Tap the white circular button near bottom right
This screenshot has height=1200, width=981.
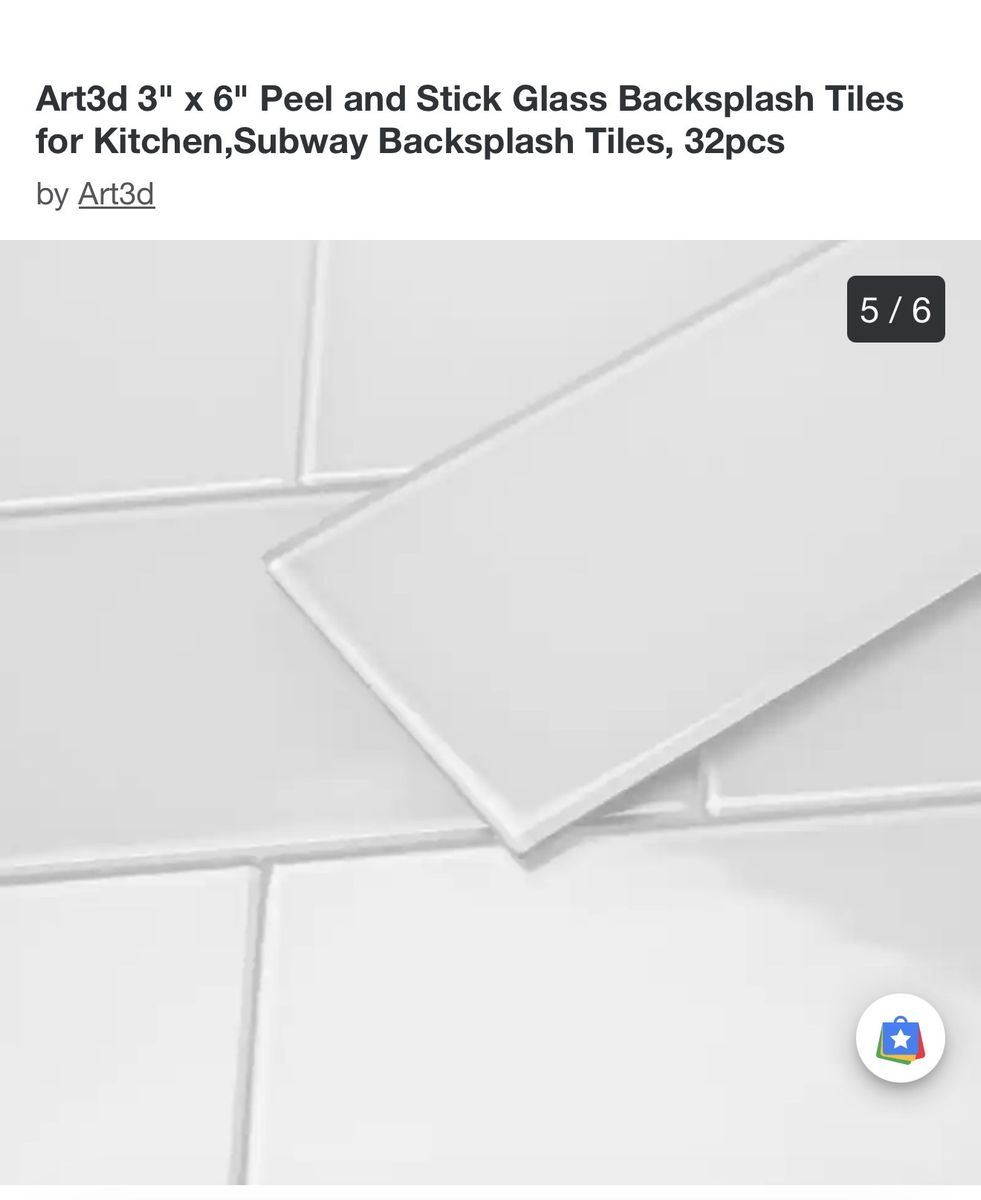[x=899, y=1038]
